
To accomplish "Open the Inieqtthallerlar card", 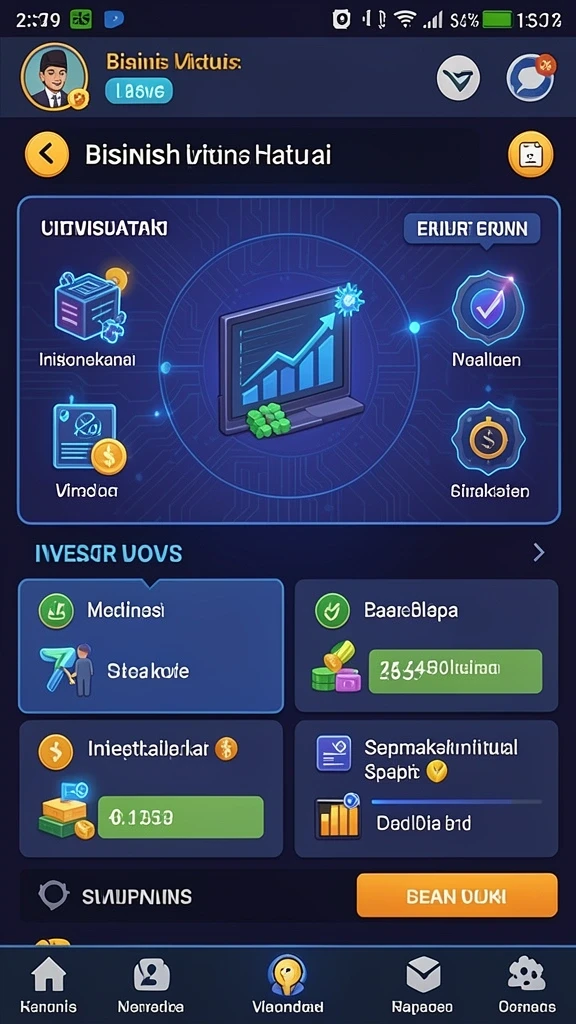I will [151, 788].
